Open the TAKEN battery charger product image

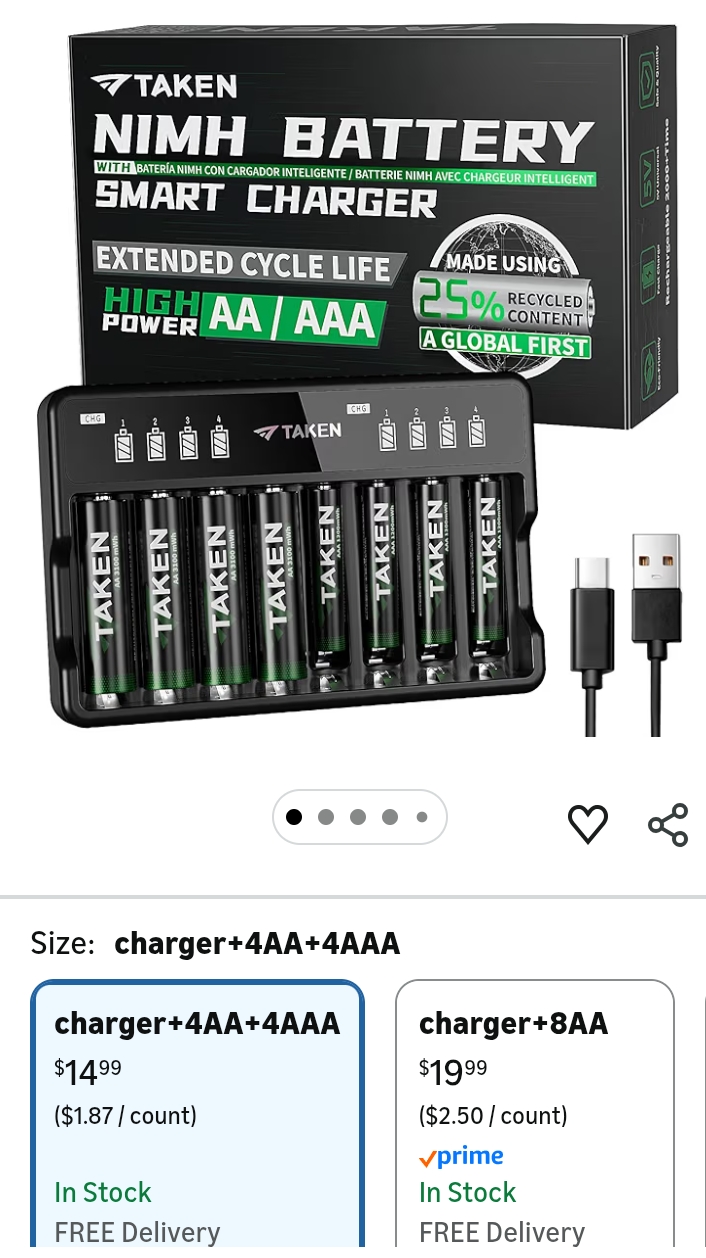coord(353,380)
